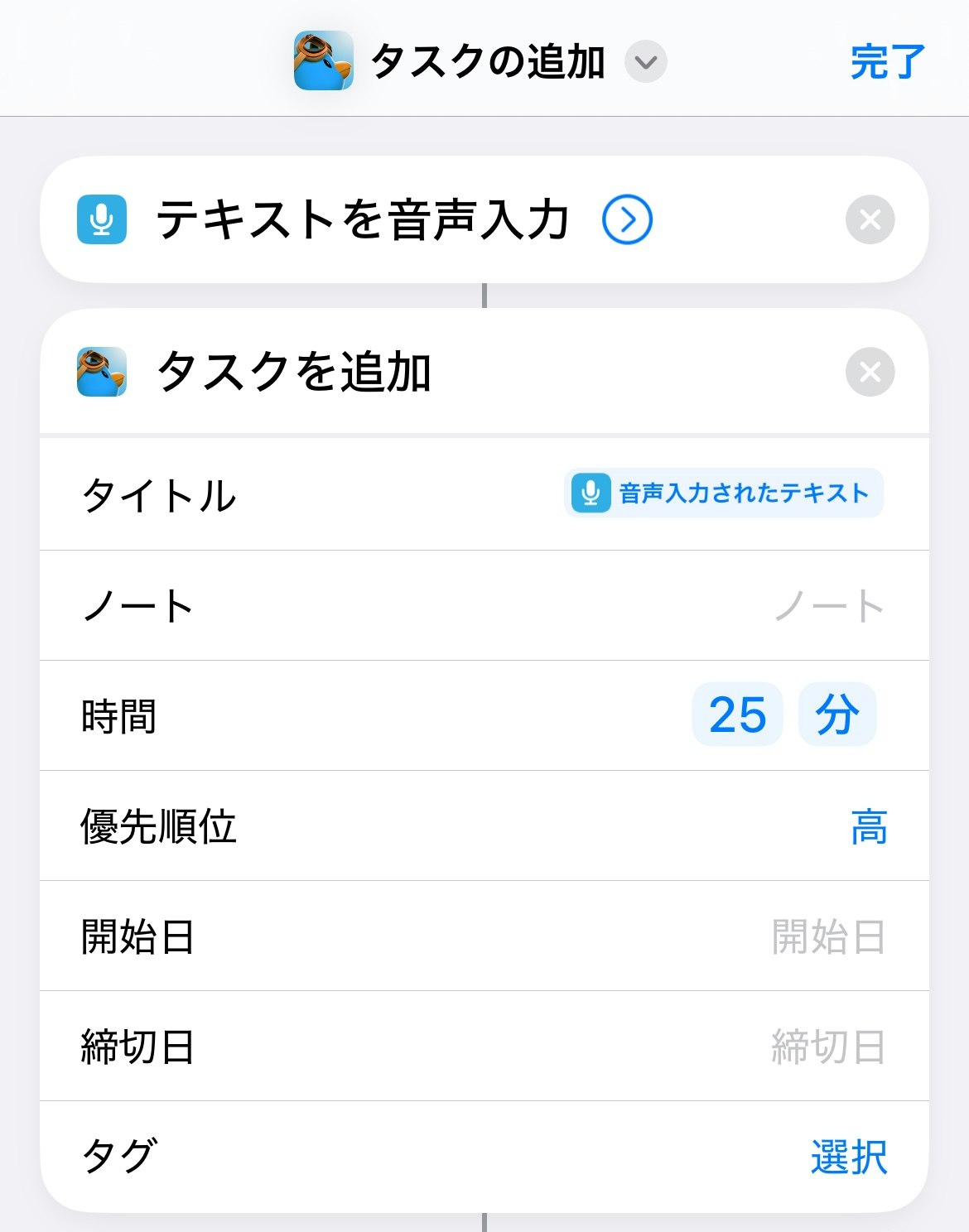Change the 25 duration value
Image resolution: width=969 pixels, height=1232 pixels.
tap(737, 715)
